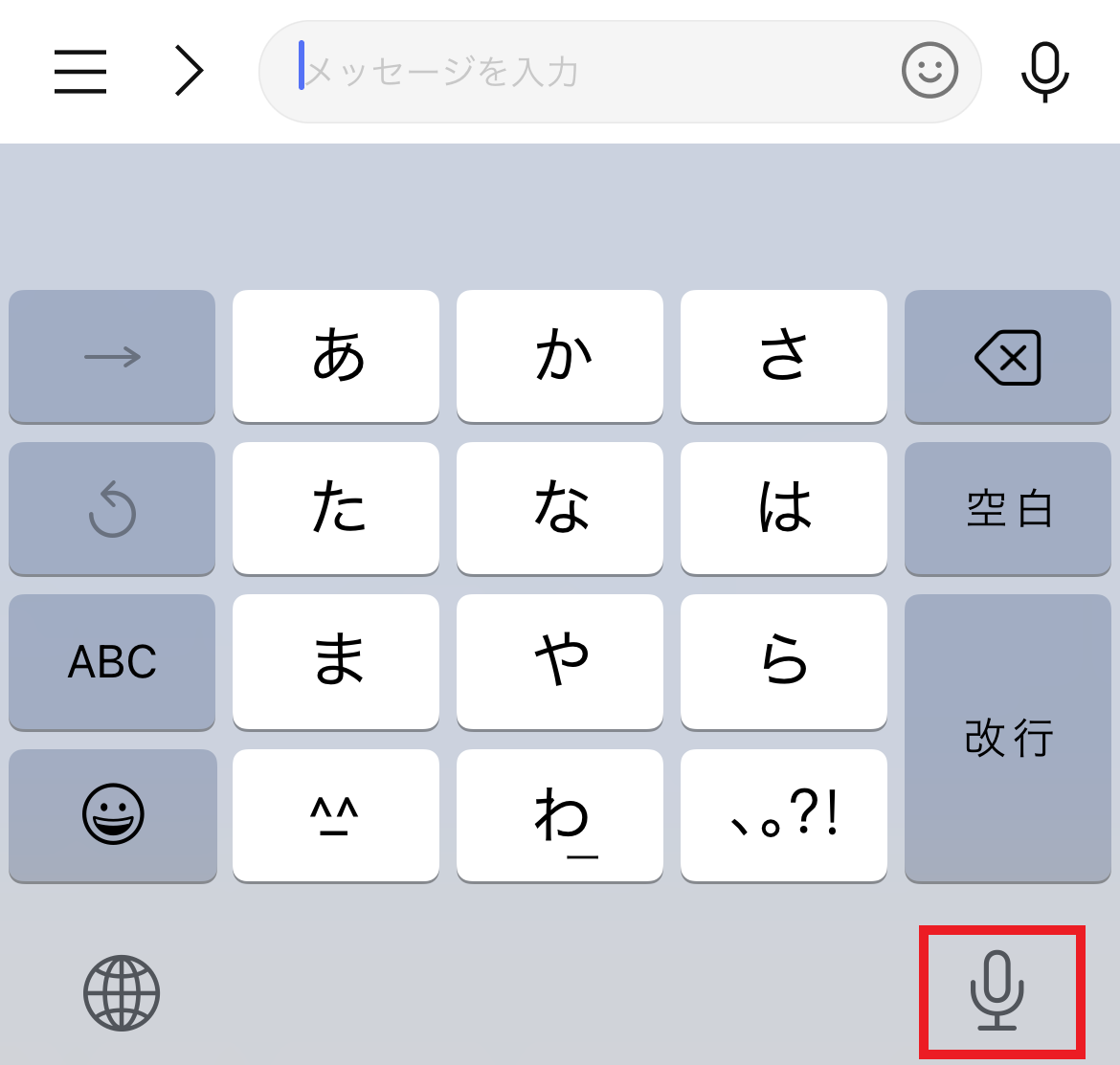Viewport: 1120px width, 1065px height.
Task: Focus the メッセージを入力 message field
Action: (574, 72)
